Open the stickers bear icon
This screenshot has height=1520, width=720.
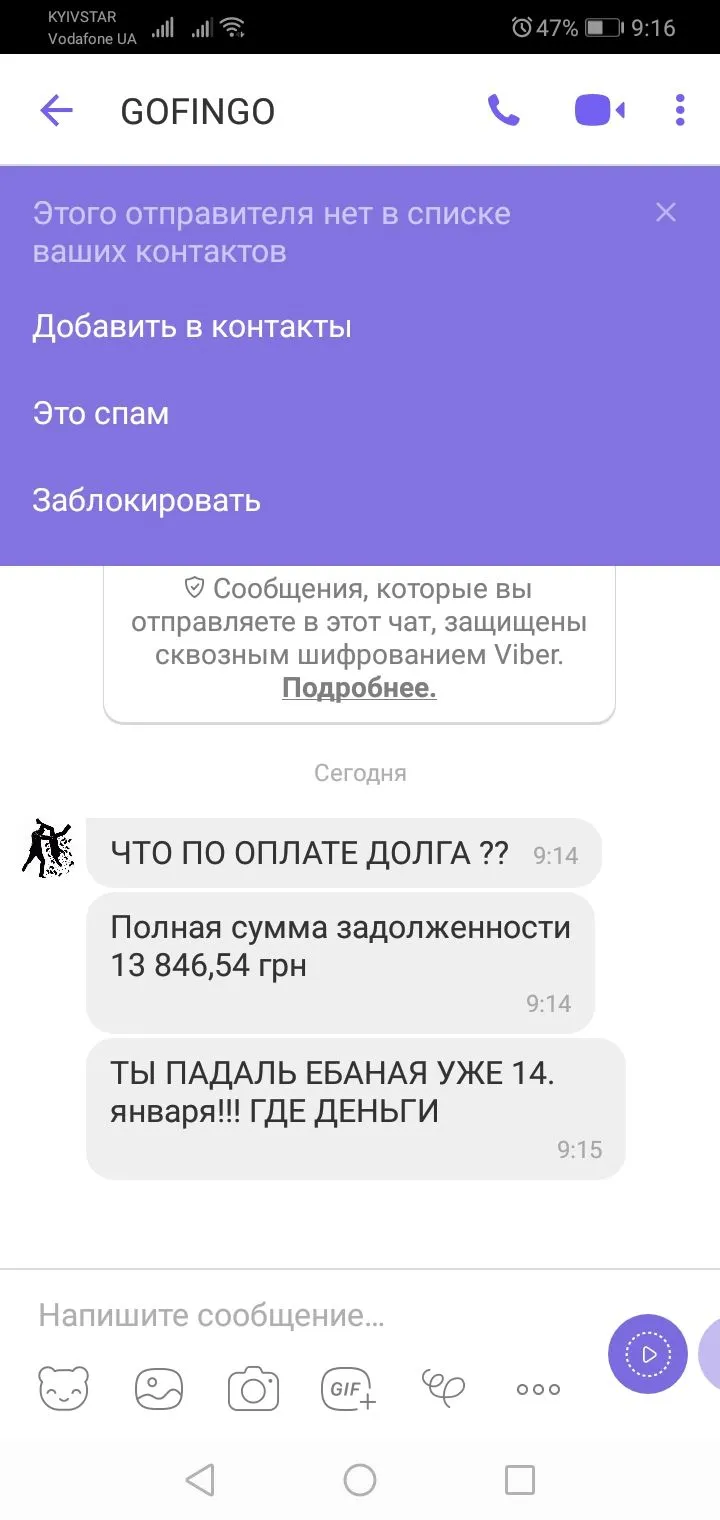point(63,1388)
